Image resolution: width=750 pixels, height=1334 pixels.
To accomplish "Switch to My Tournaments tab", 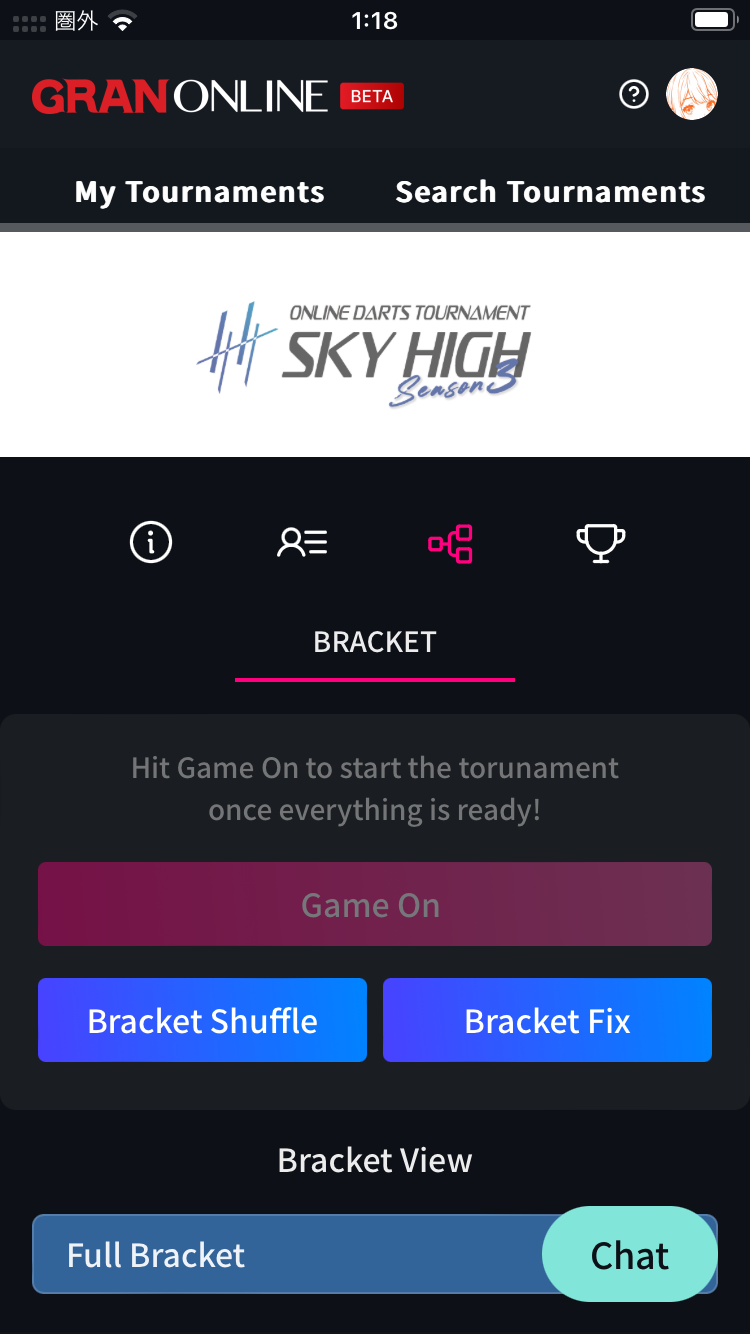I will coord(200,192).
